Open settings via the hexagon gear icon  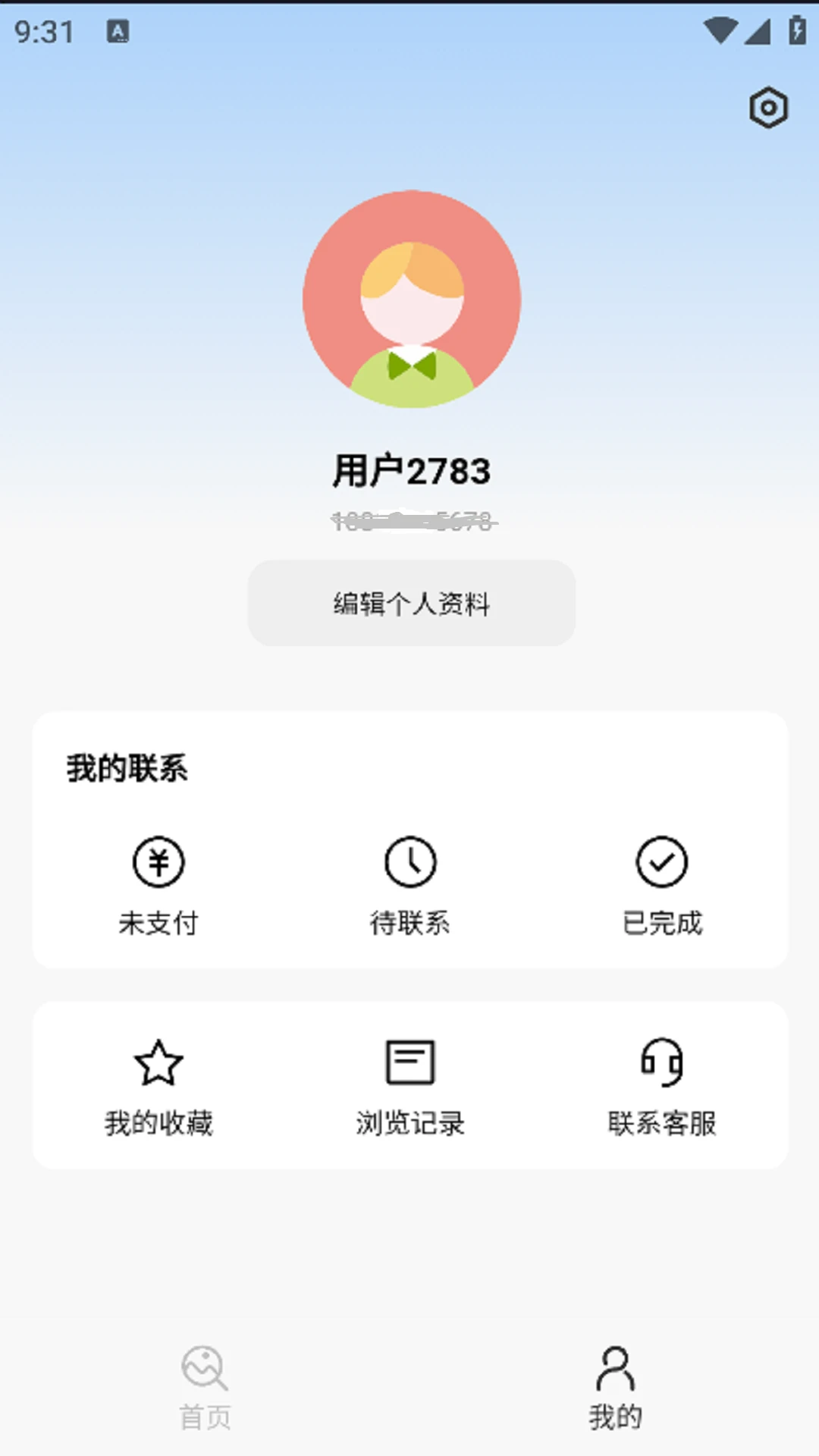[x=768, y=108]
